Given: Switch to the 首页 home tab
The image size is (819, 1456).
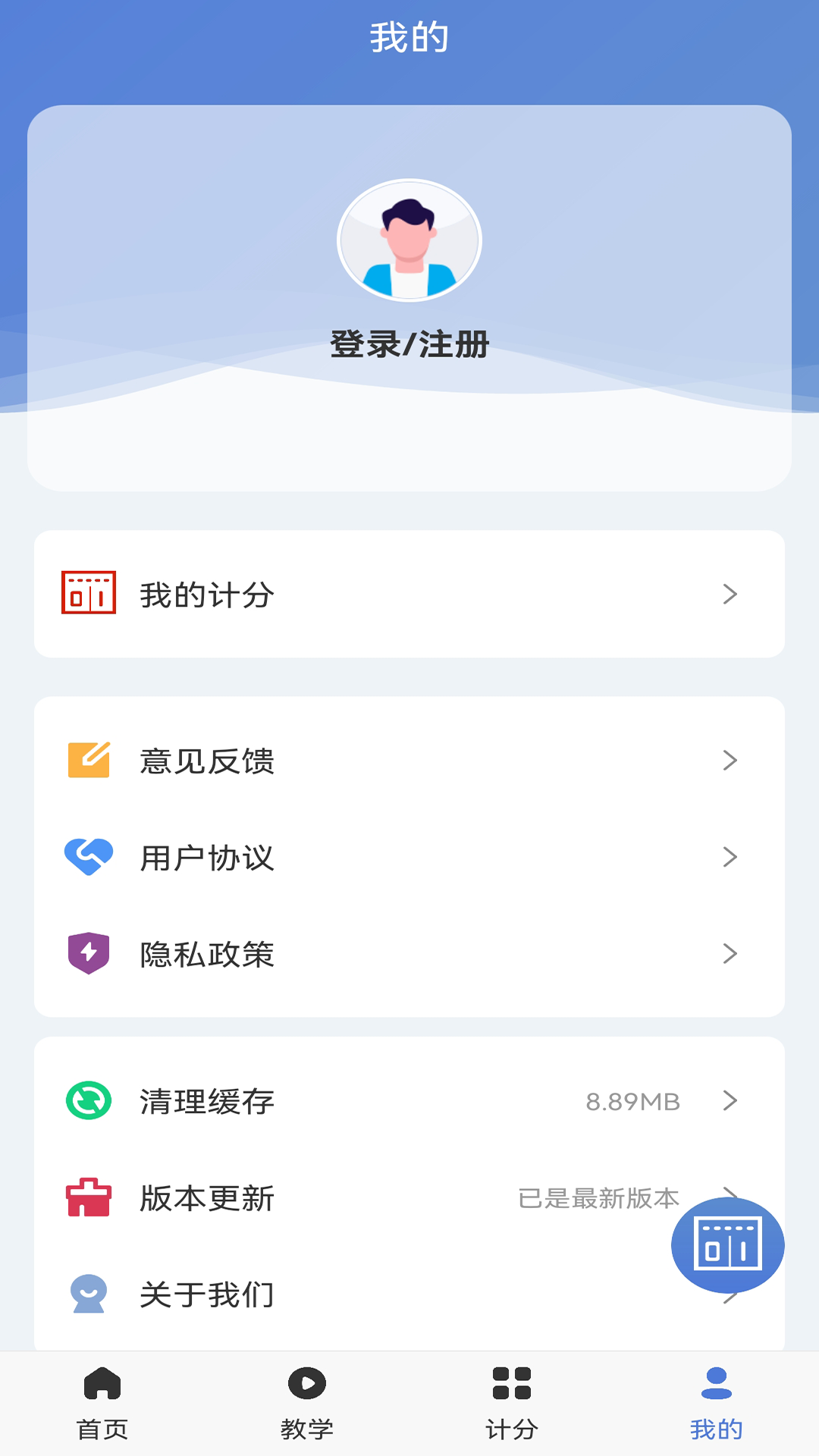Looking at the screenshot, I should [x=102, y=1404].
